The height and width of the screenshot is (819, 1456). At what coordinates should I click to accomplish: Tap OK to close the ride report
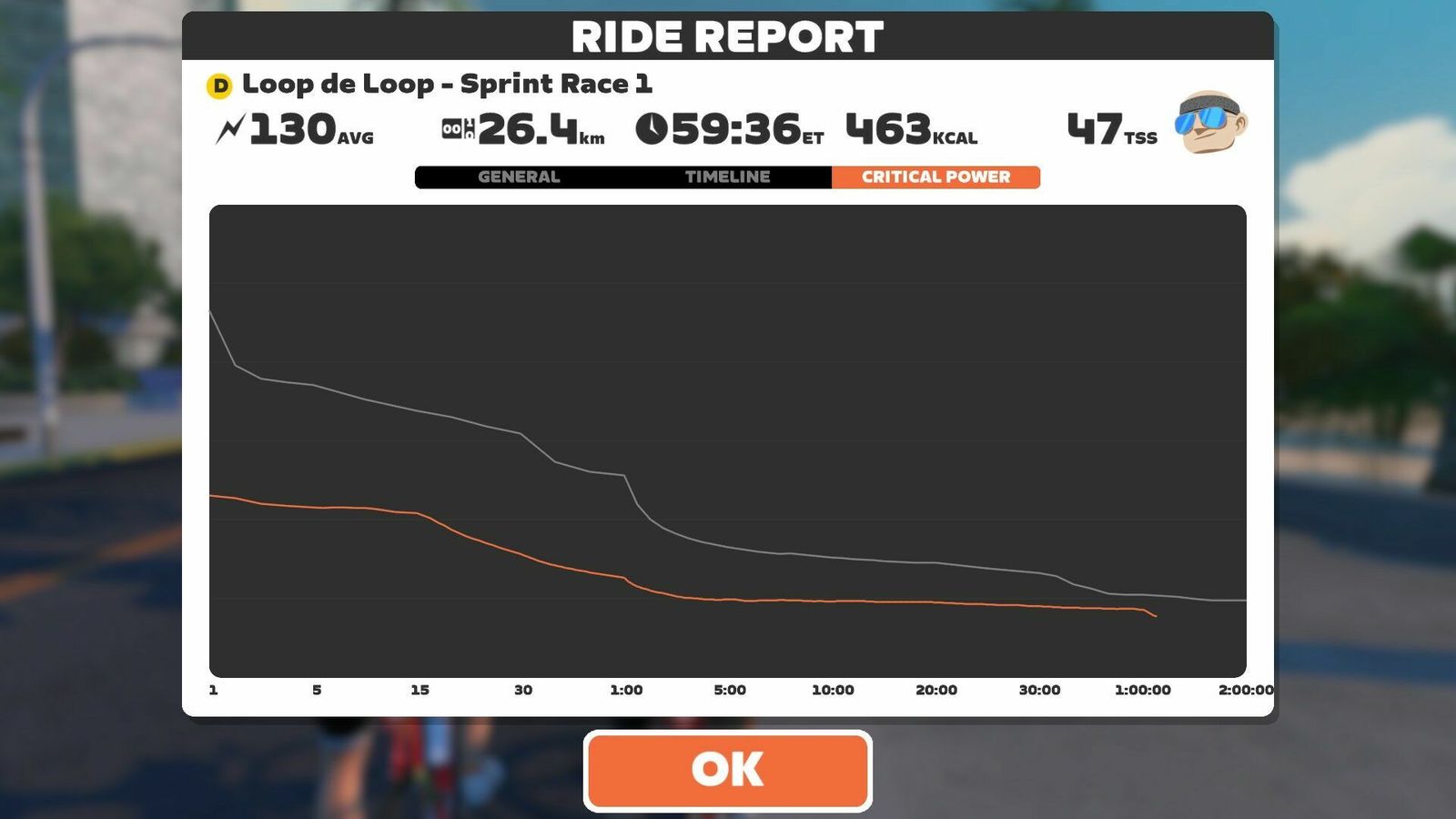pos(727,770)
